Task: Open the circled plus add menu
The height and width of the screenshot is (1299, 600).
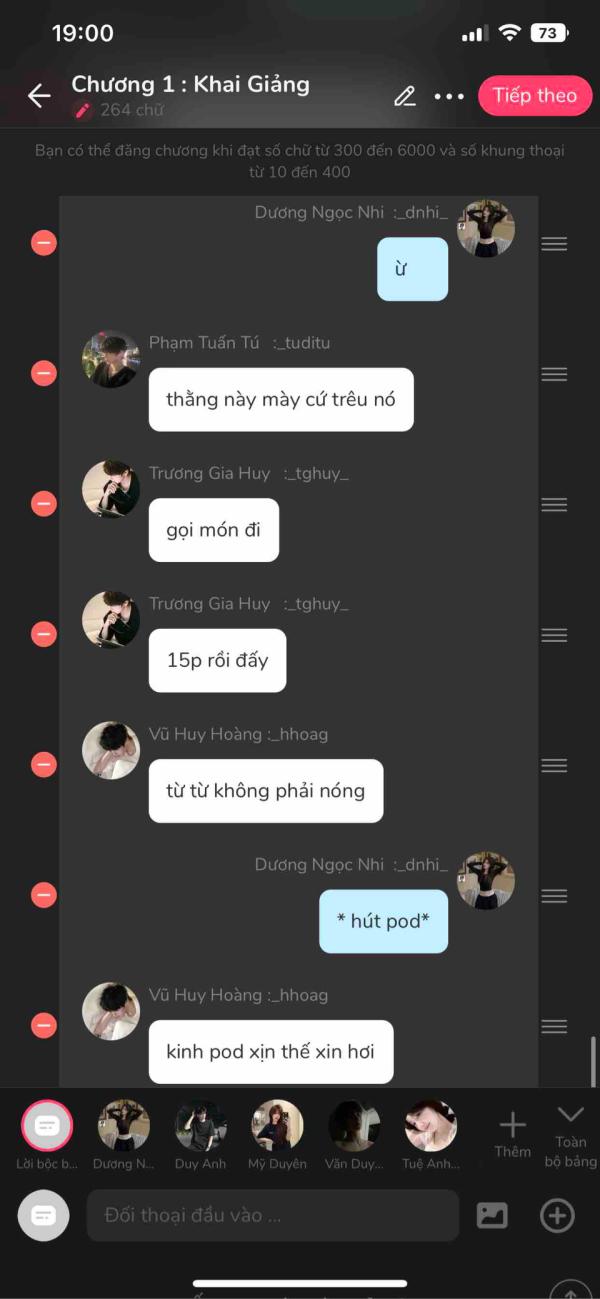Action: point(557,1215)
